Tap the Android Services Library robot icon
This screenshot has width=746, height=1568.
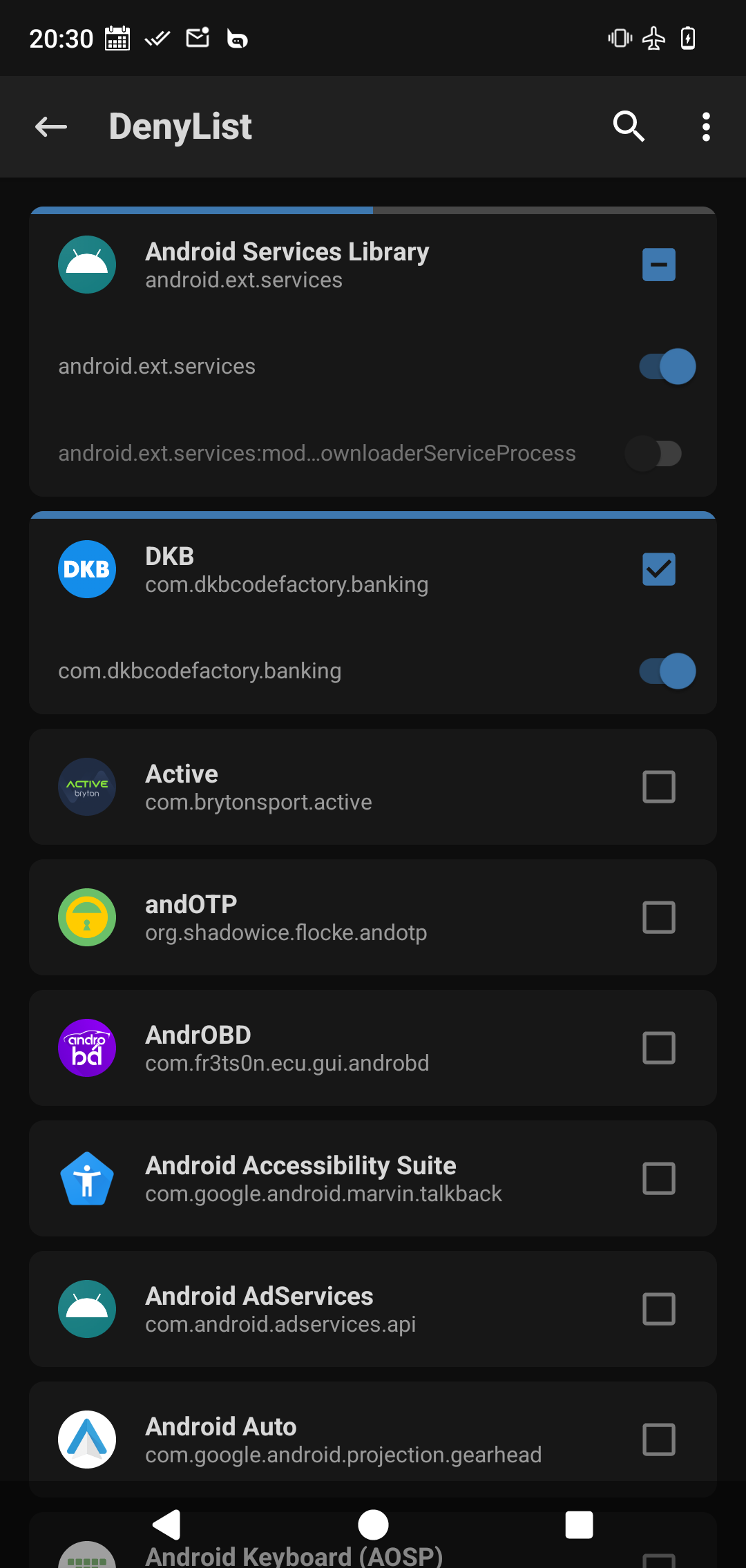pos(86,265)
